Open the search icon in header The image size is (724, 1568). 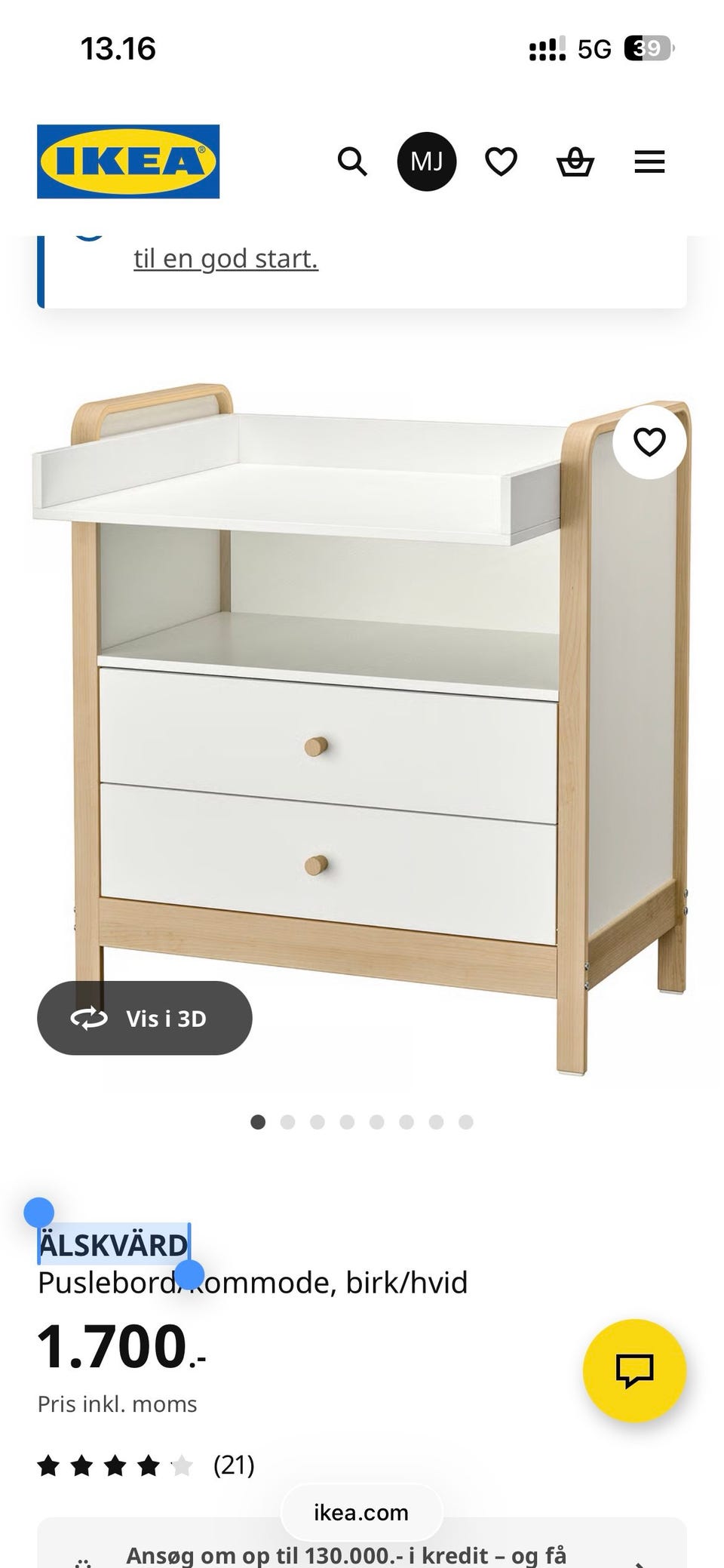point(351,161)
